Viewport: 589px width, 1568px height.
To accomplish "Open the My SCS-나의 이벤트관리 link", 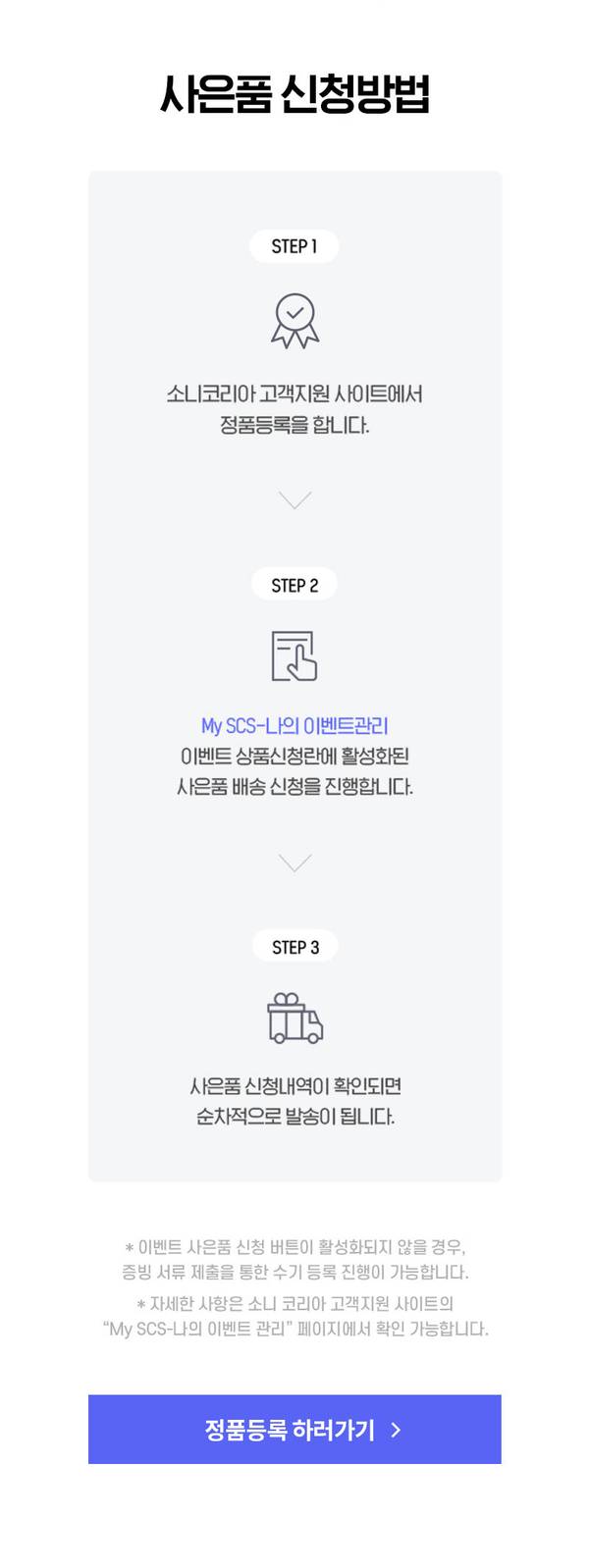I will pyautogui.click(x=294, y=725).
